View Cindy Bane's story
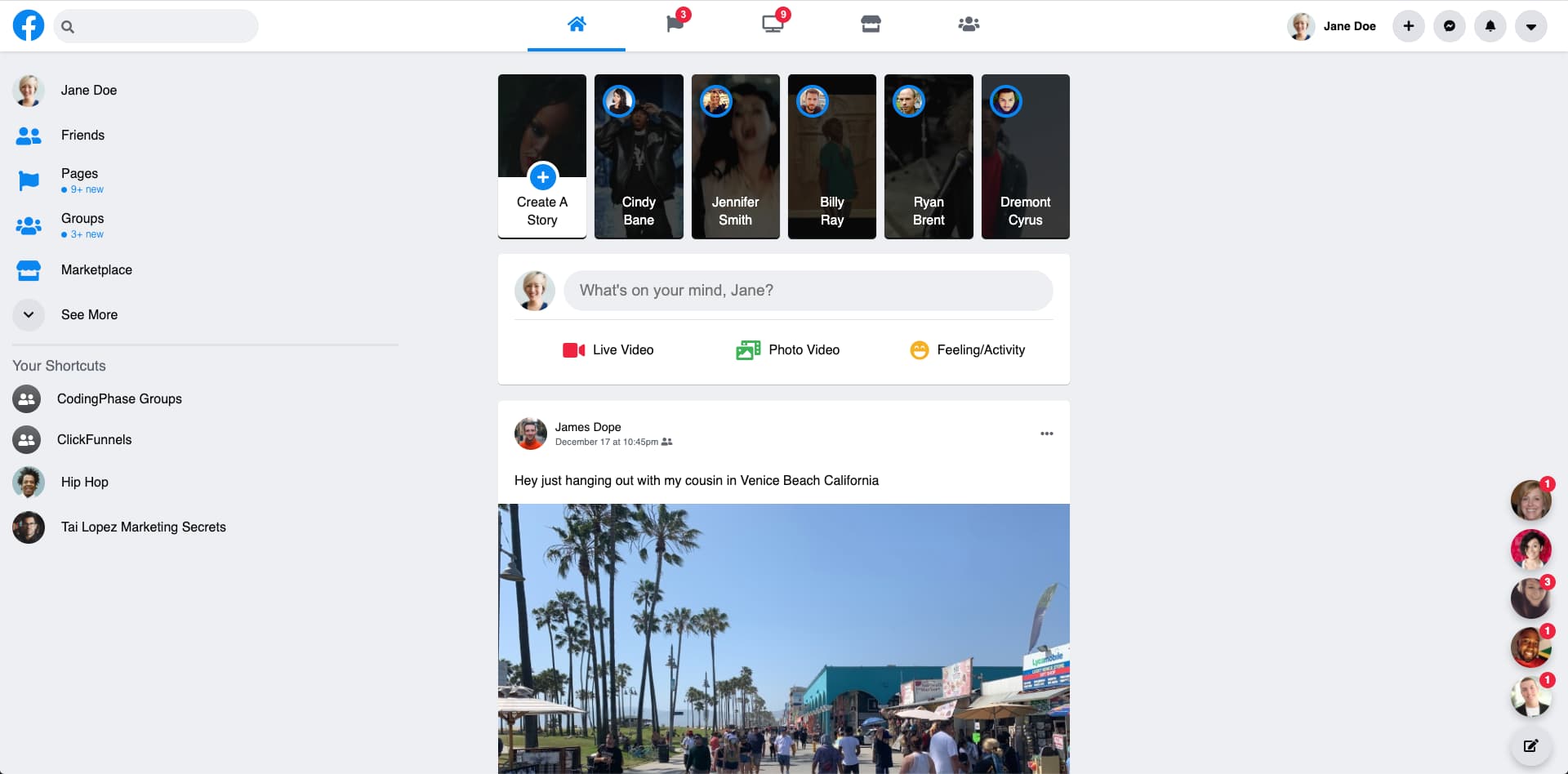Viewport: 1568px width, 774px height. (x=639, y=157)
